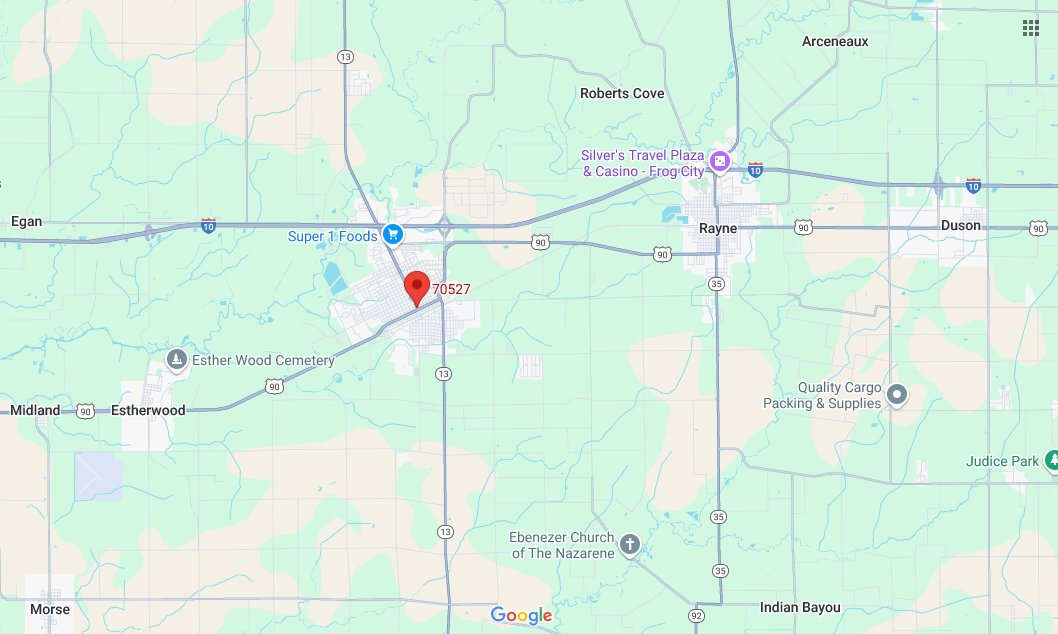The image size is (1058, 634).
Task: Select Quality Cargo Packing & Supplies marker
Action: click(897, 395)
